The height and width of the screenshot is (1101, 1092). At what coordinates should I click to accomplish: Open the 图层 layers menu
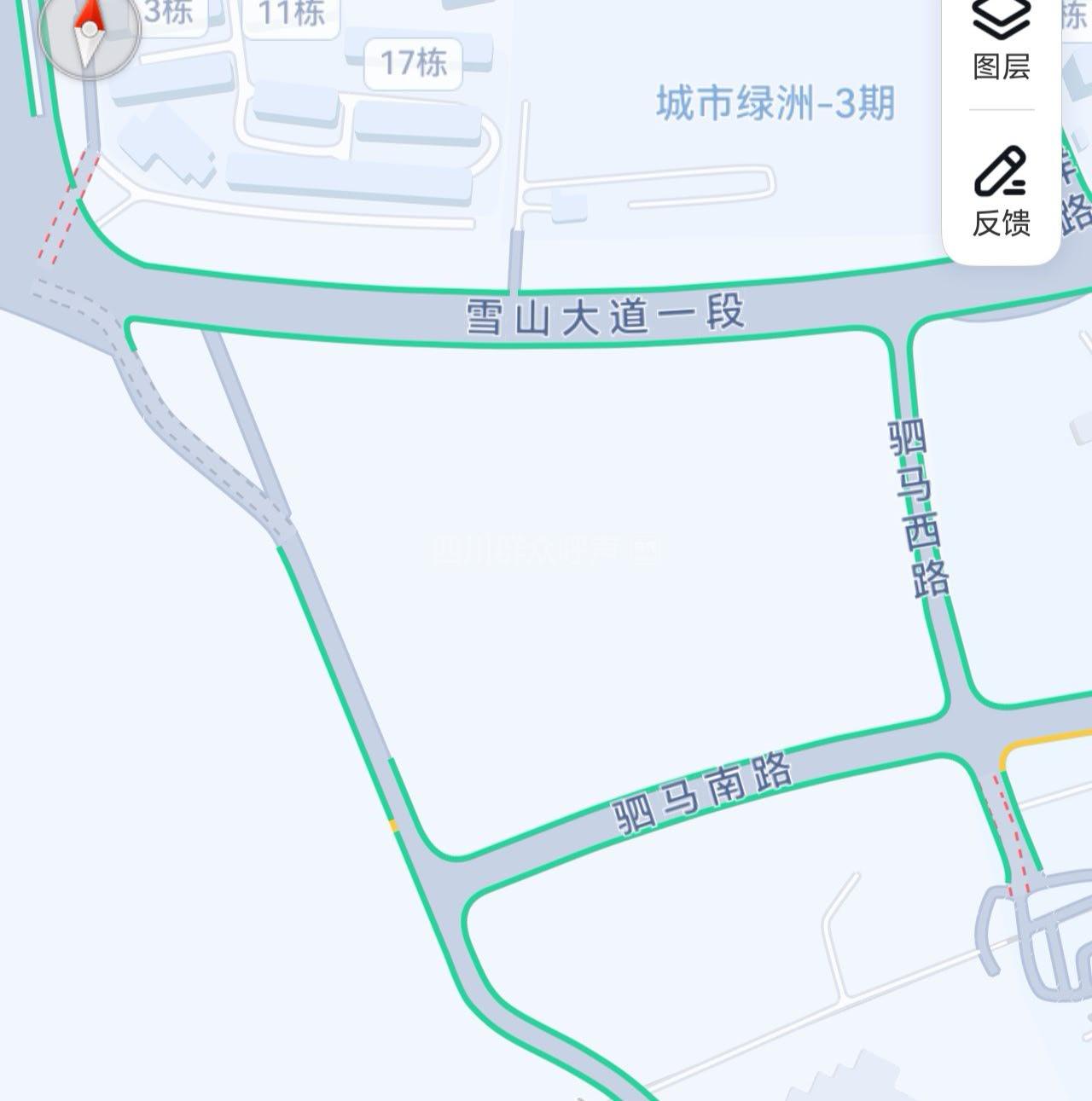pyautogui.click(x=1002, y=41)
